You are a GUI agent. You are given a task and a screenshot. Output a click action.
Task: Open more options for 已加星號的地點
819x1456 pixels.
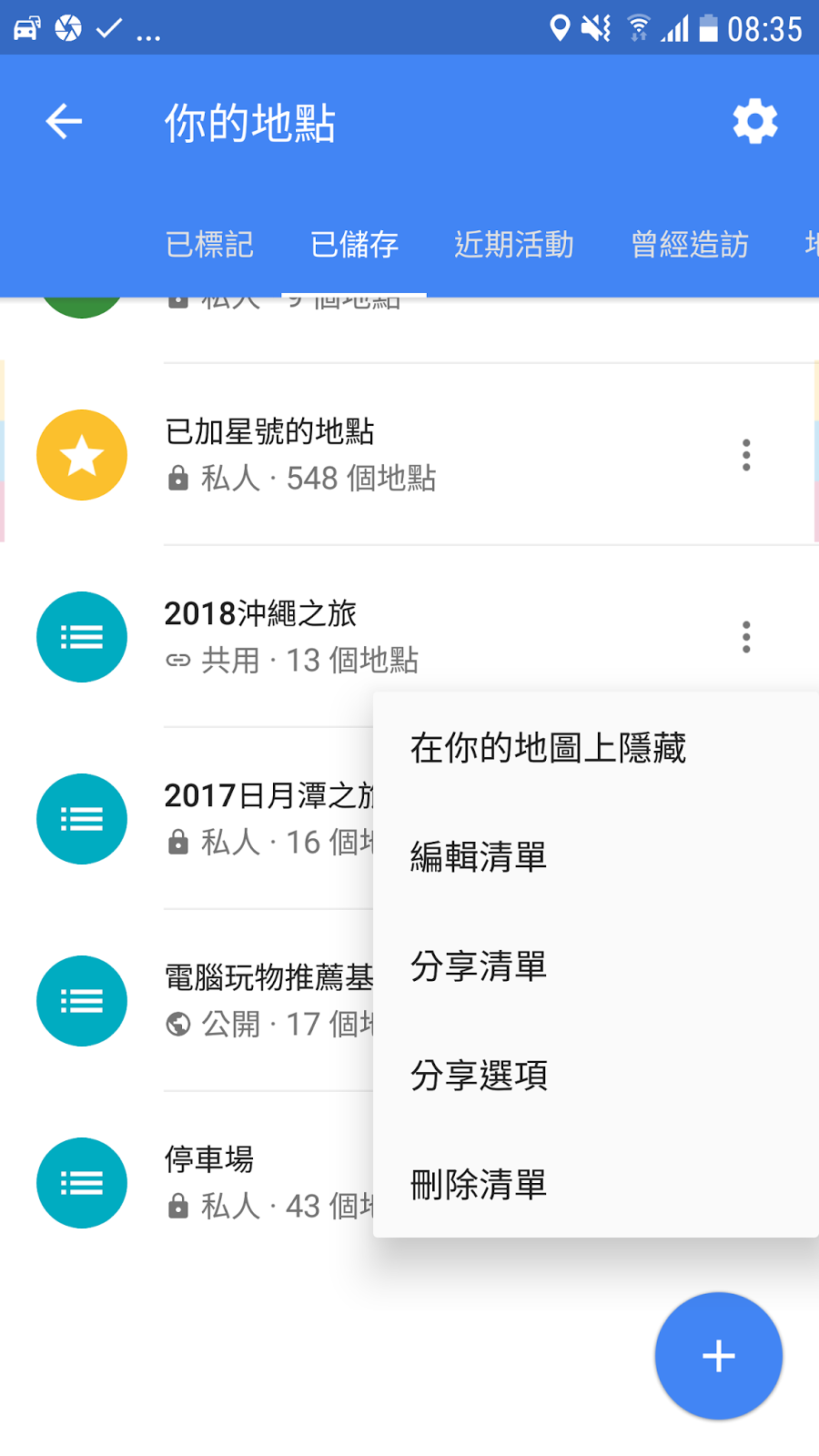point(746,455)
